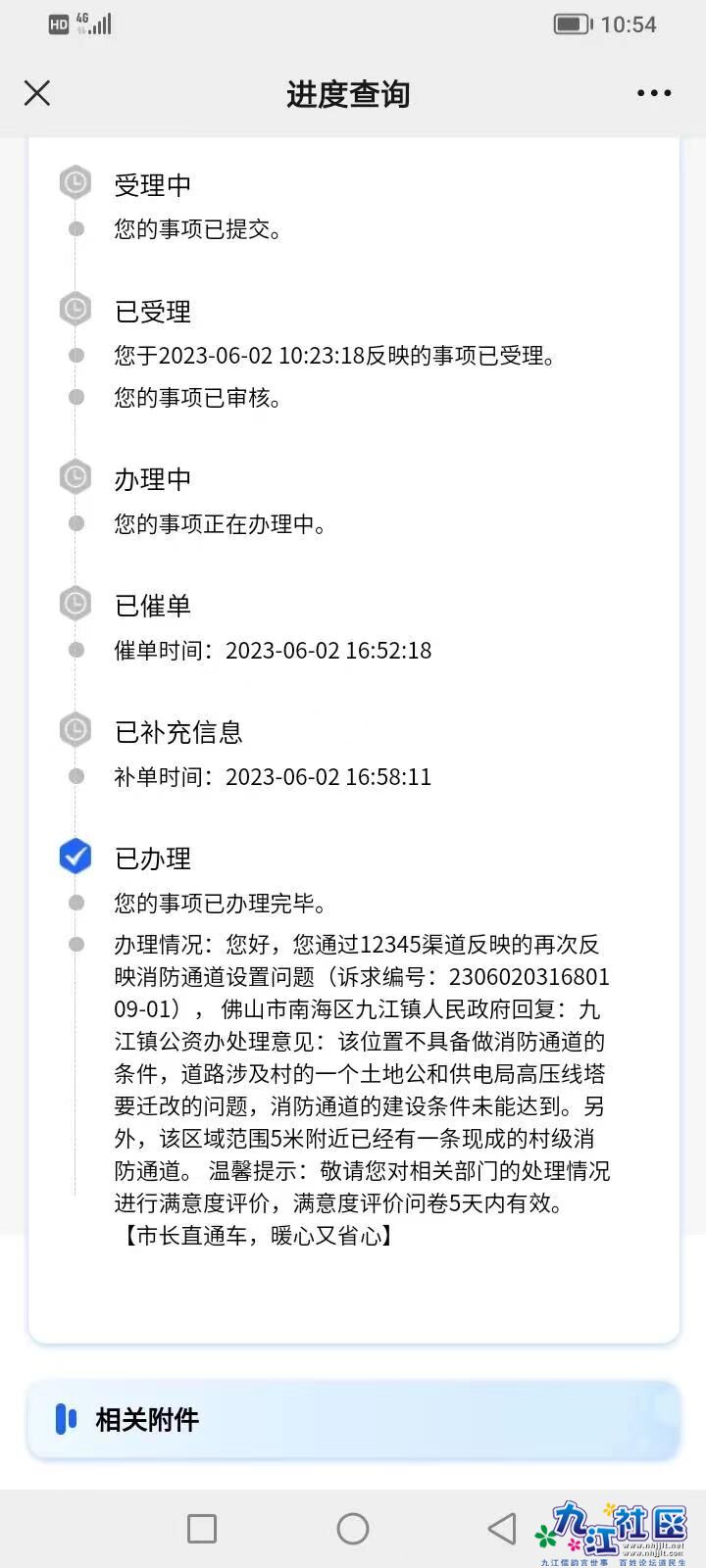Click the timeline dot beside 催单时间
The width and height of the screenshot is (706, 1568).
[75, 650]
